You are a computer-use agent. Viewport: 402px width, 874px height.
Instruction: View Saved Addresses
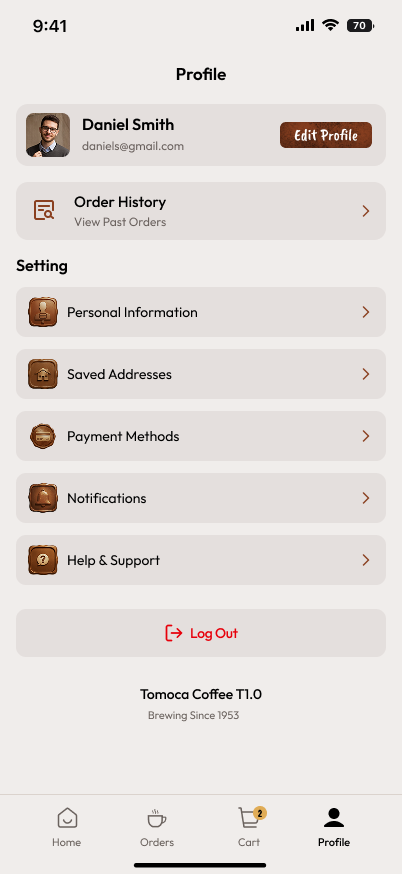201,374
